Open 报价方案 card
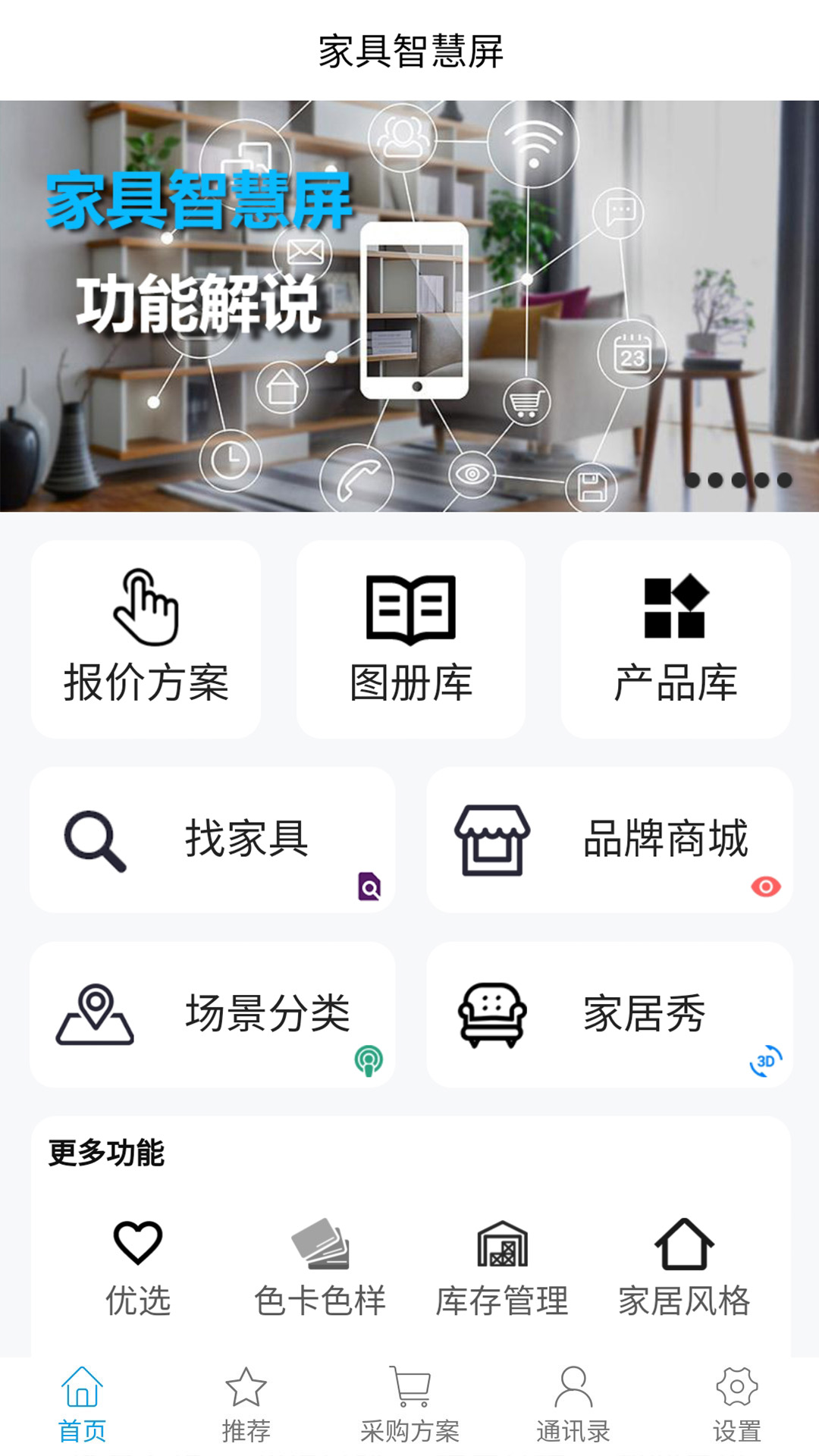The width and height of the screenshot is (819, 1456). point(146,639)
